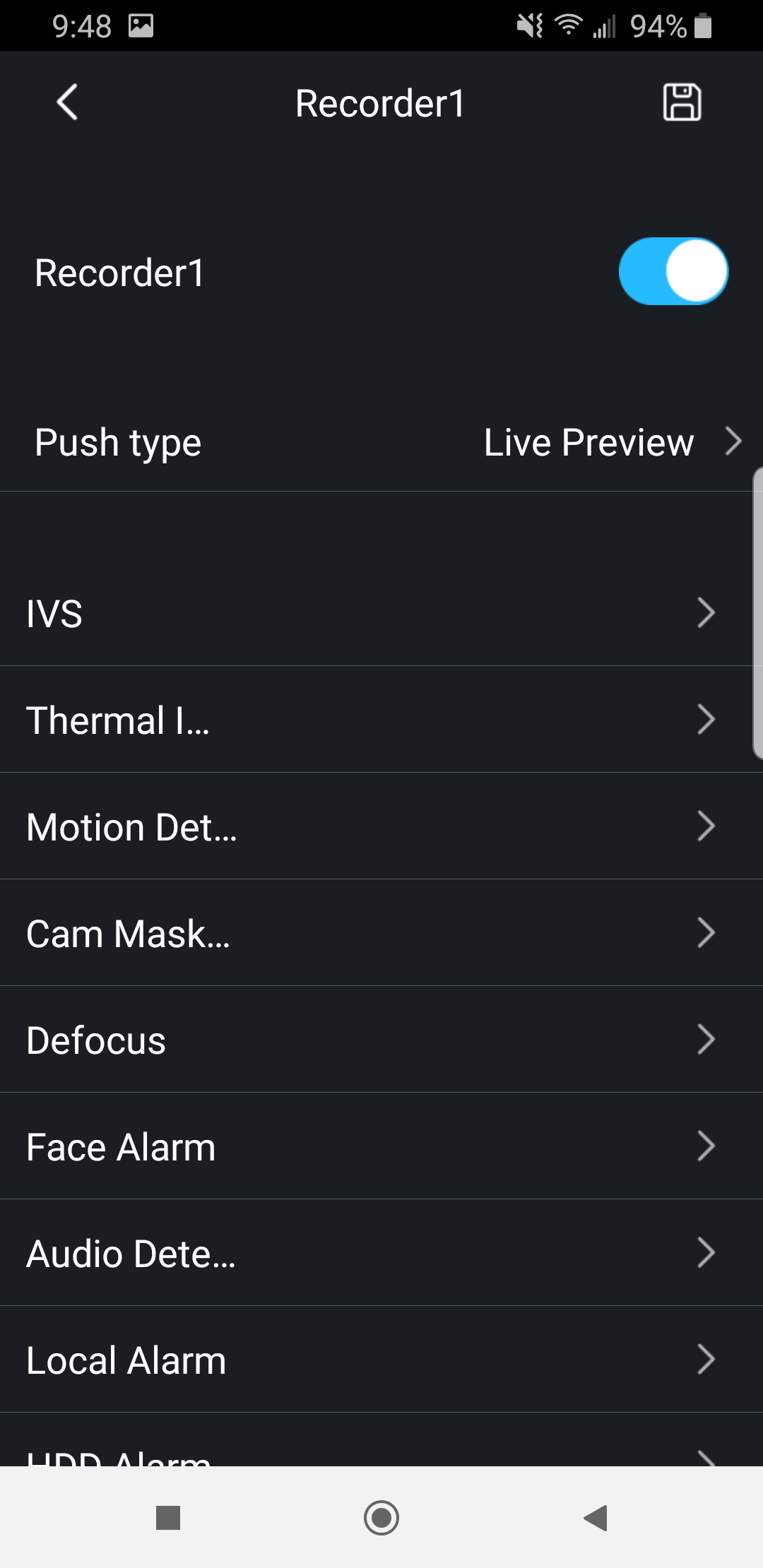763x1568 pixels.
Task: Save settings with the disk icon
Action: [682, 103]
